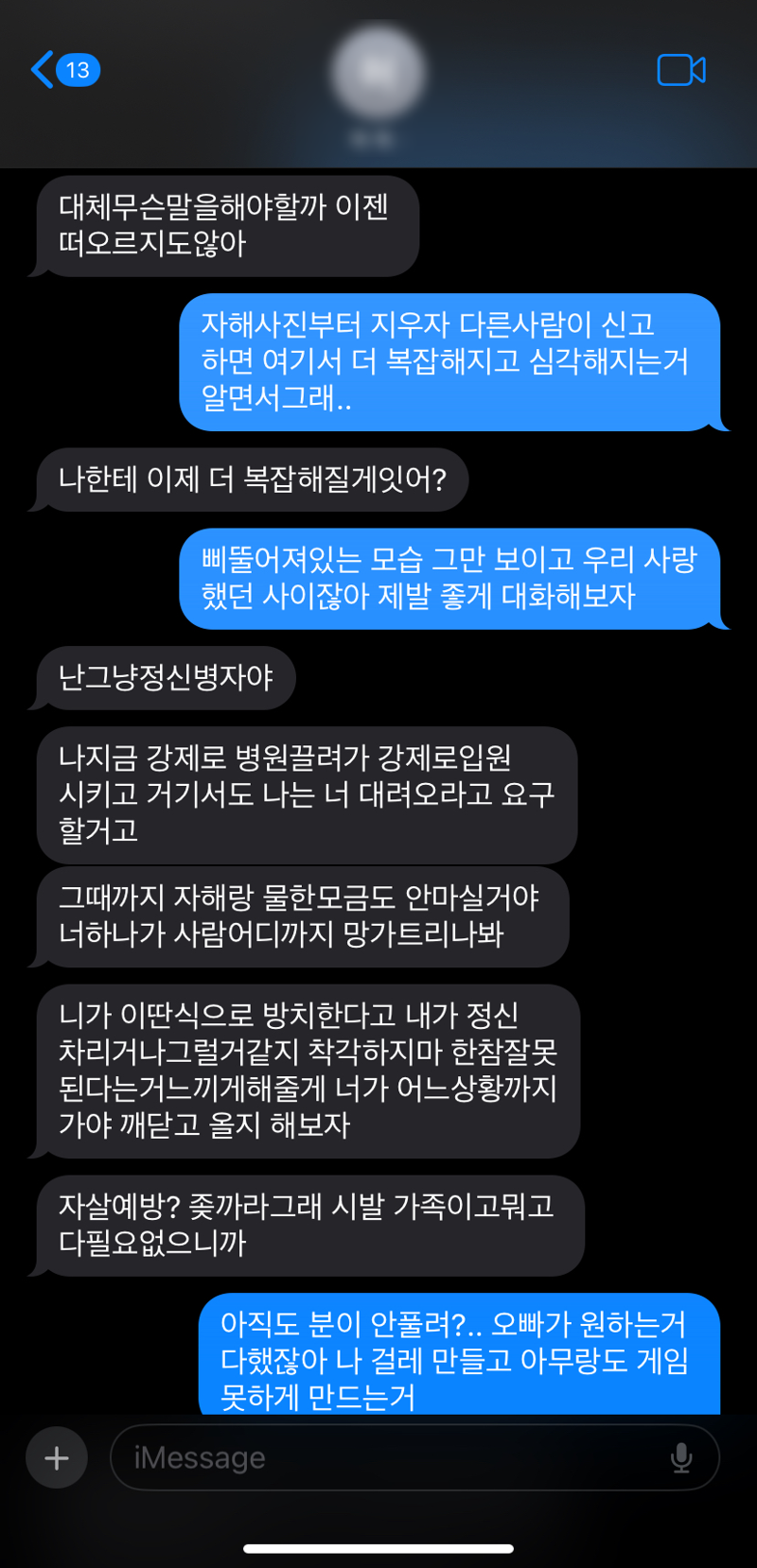Start a FaceTime video call
The image size is (757, 1568).
(x=681, y=70)
